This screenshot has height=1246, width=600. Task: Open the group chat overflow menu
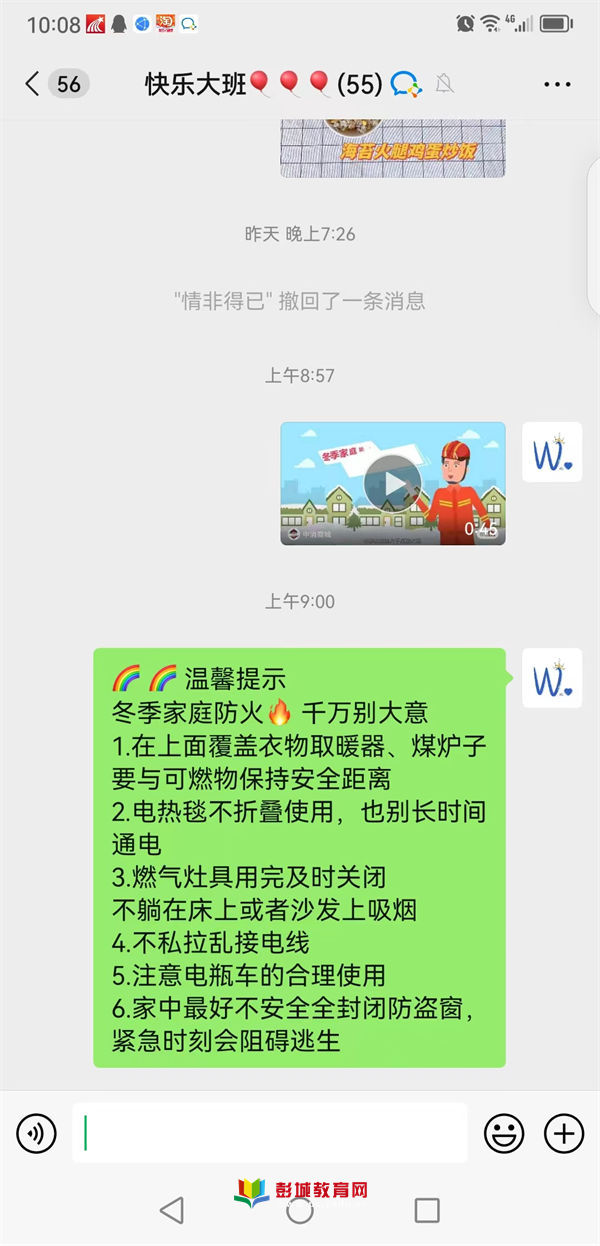point(557,85)
